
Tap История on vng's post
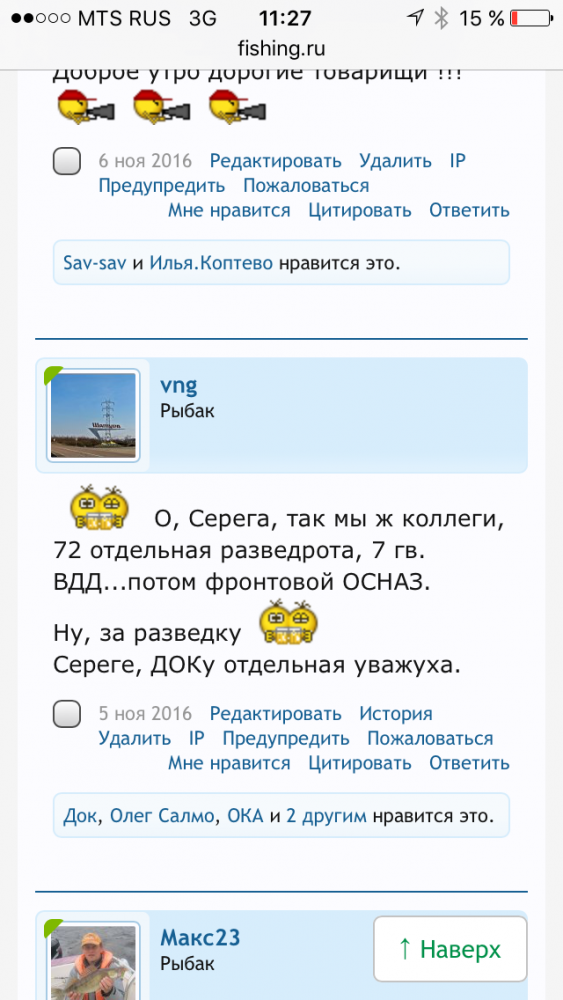tap(395, 714)
